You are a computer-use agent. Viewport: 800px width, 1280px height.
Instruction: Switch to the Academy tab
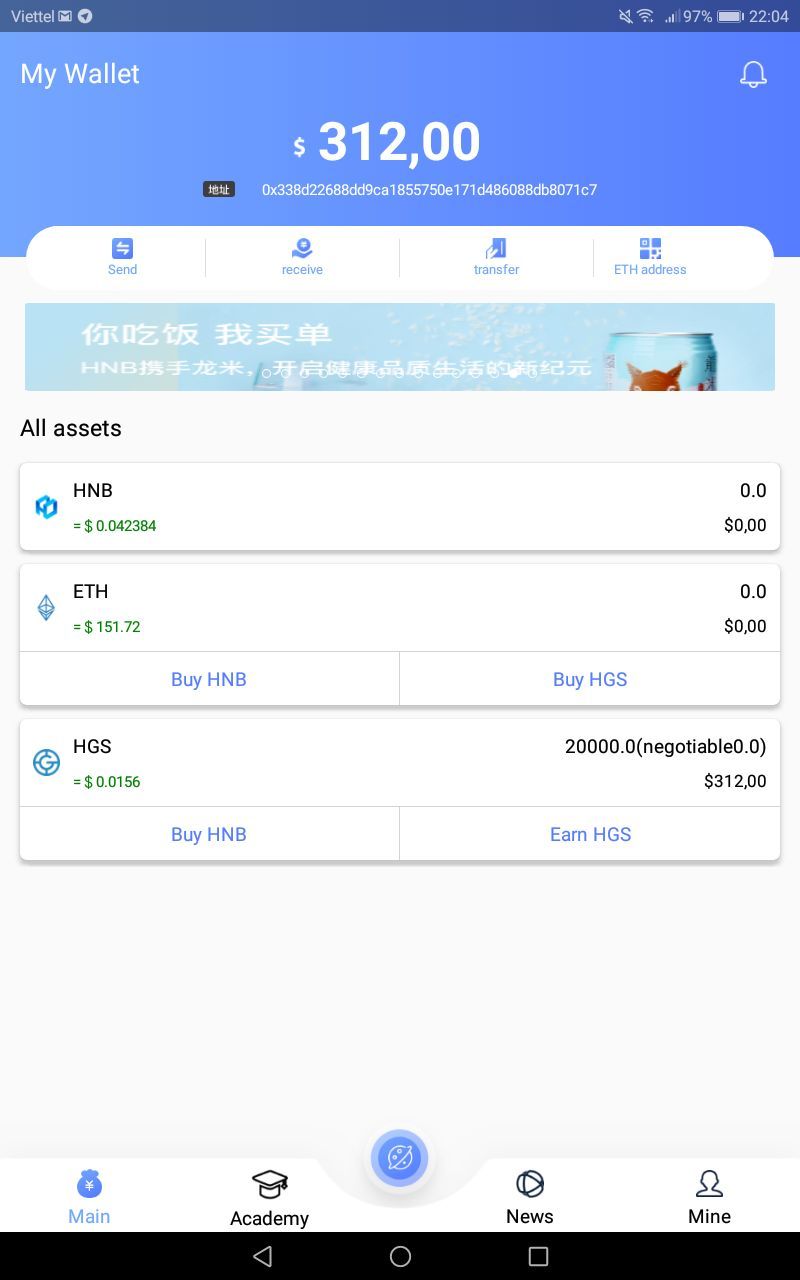269,1198
